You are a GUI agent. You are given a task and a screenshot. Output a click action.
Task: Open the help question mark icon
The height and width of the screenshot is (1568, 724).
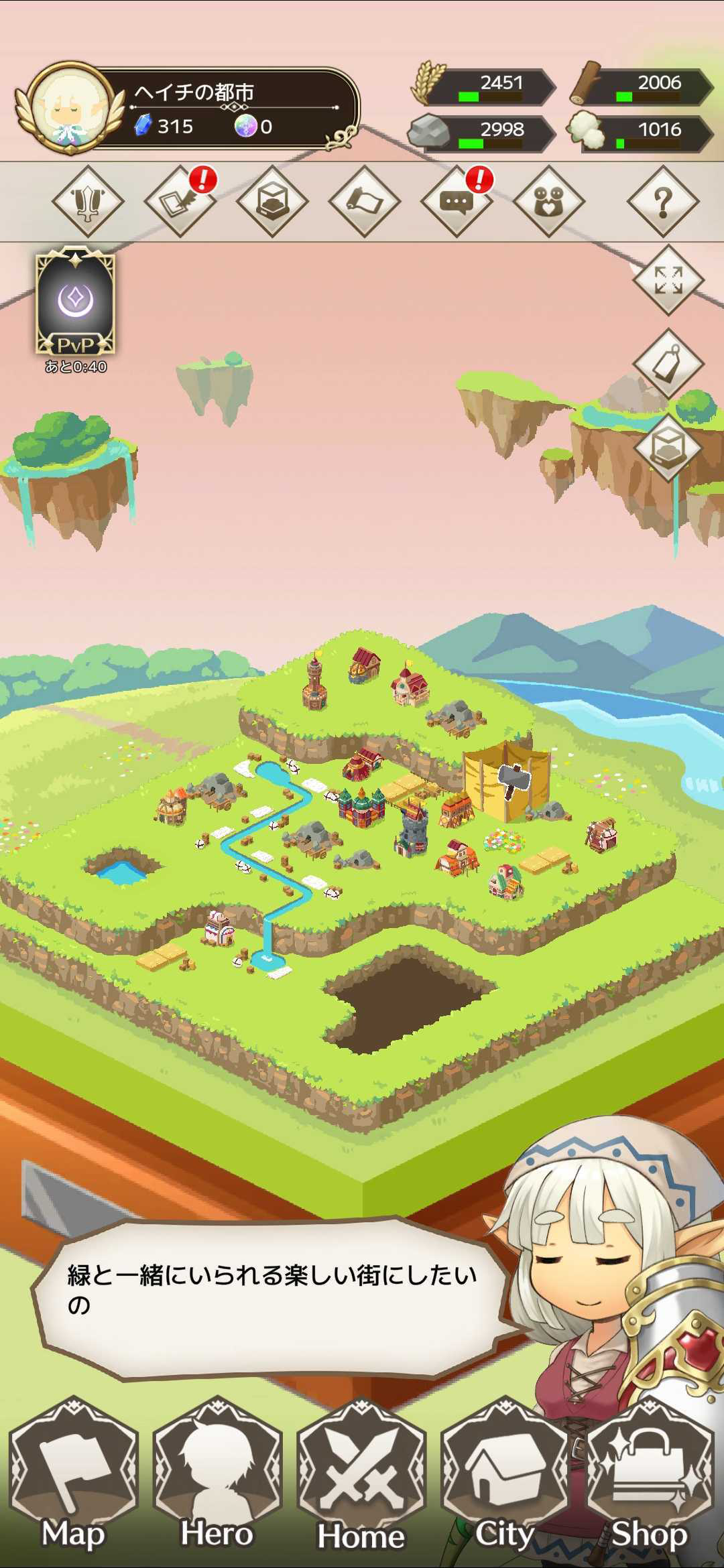coord(662,201)
